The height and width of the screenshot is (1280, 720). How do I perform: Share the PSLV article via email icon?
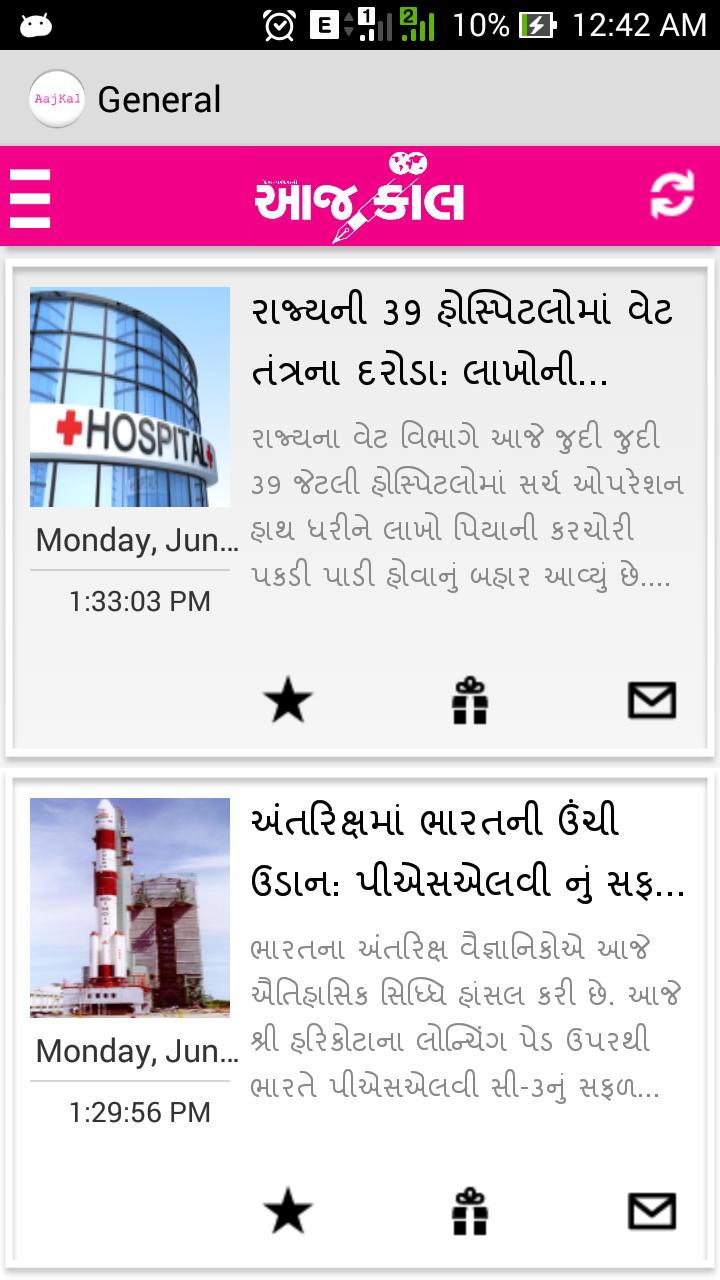coord(652,1212)
